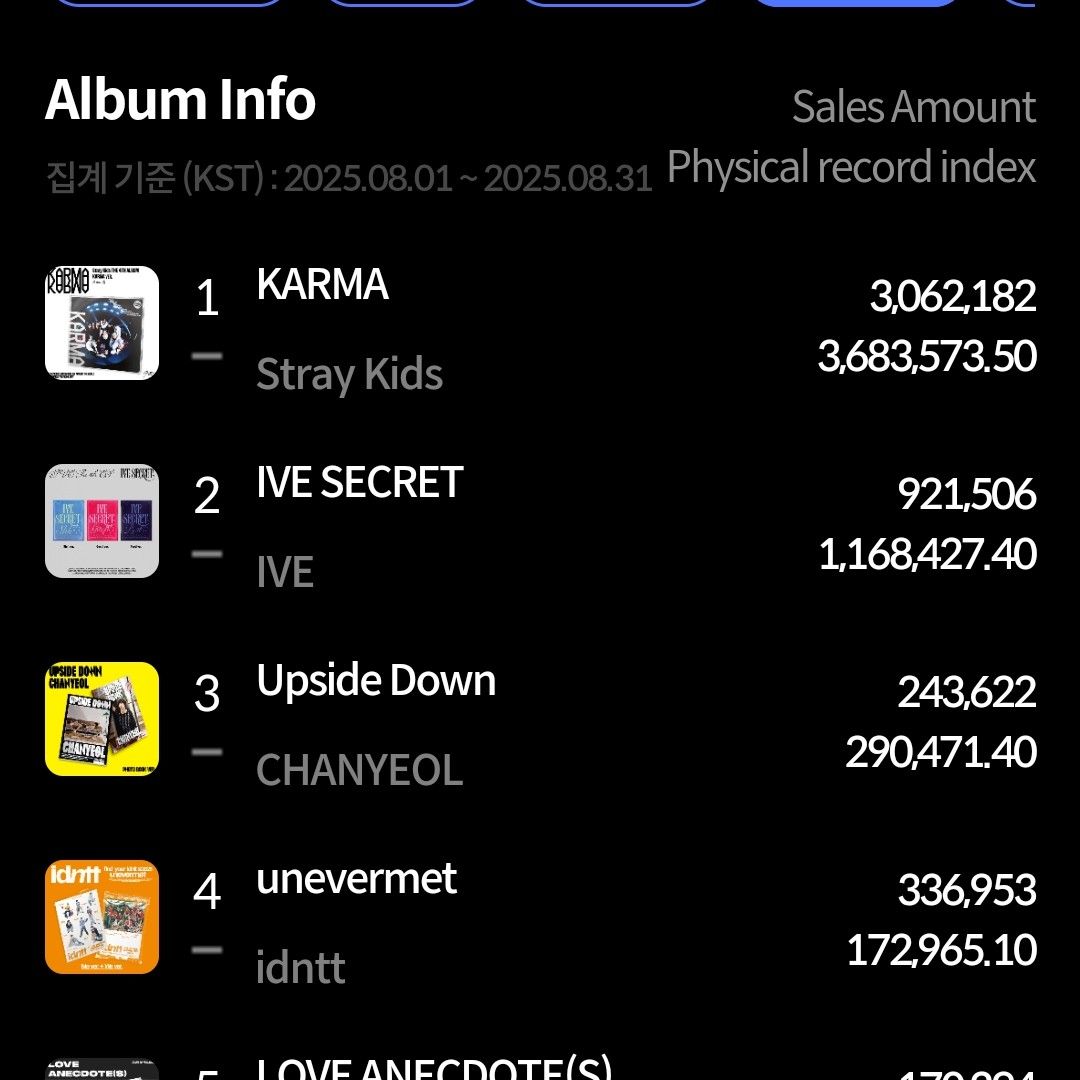
Task: Open the IVE SECRET album entry
Action: tap(359, 483)
